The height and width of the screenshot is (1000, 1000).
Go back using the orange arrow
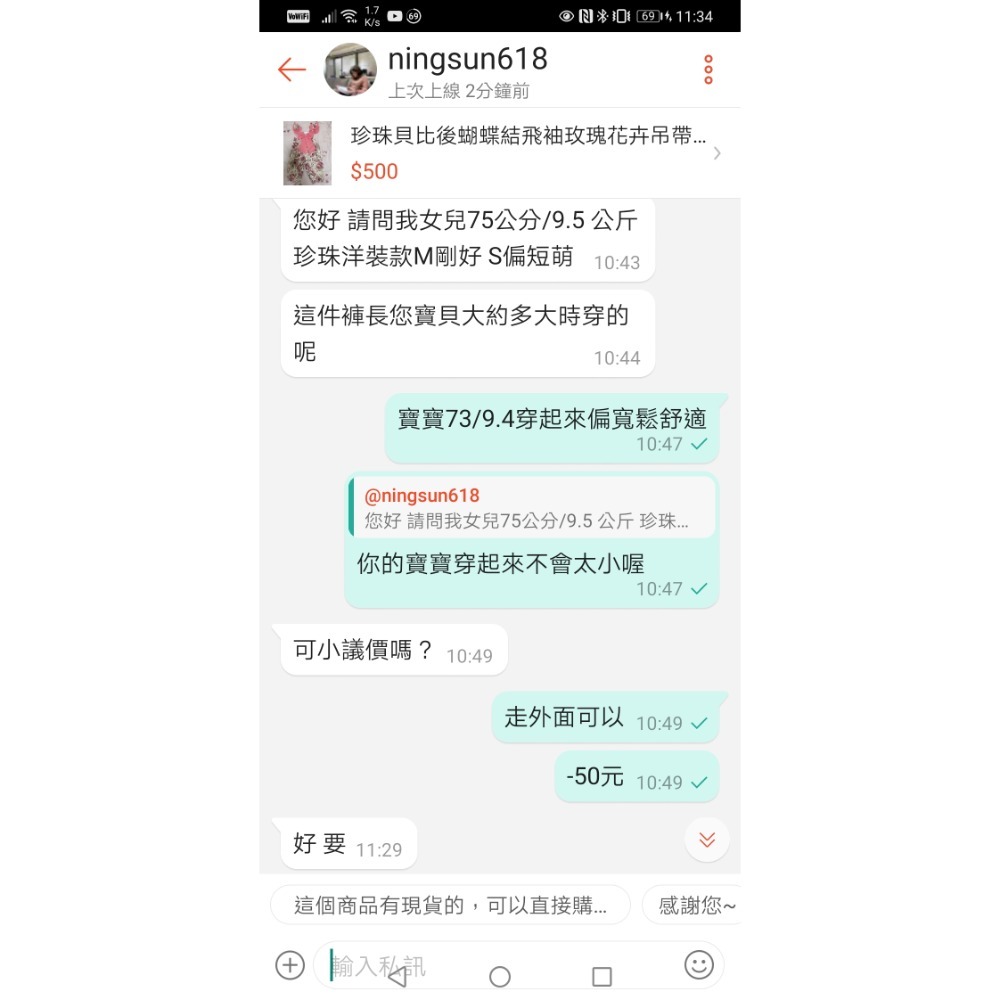(291, 69)
